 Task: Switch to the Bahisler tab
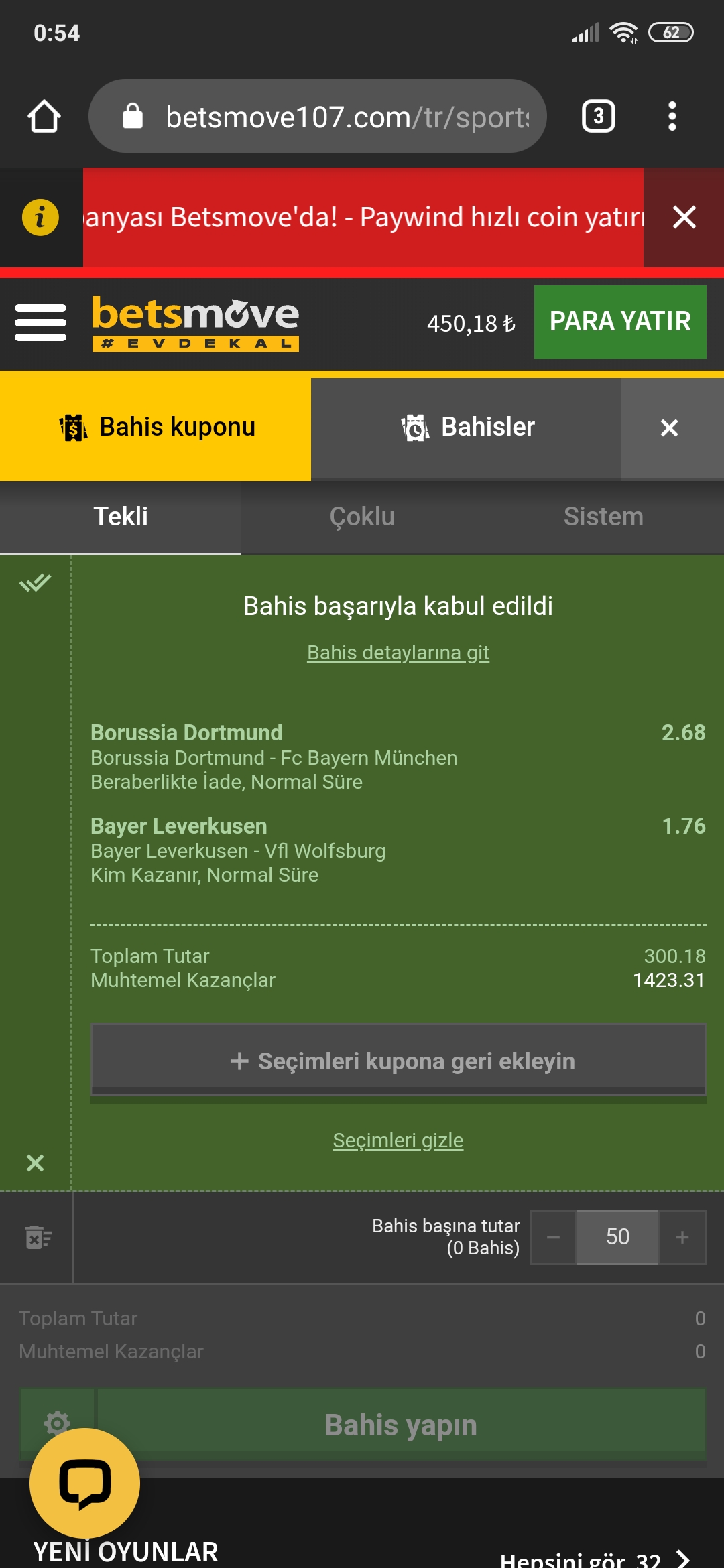point(467,428)
